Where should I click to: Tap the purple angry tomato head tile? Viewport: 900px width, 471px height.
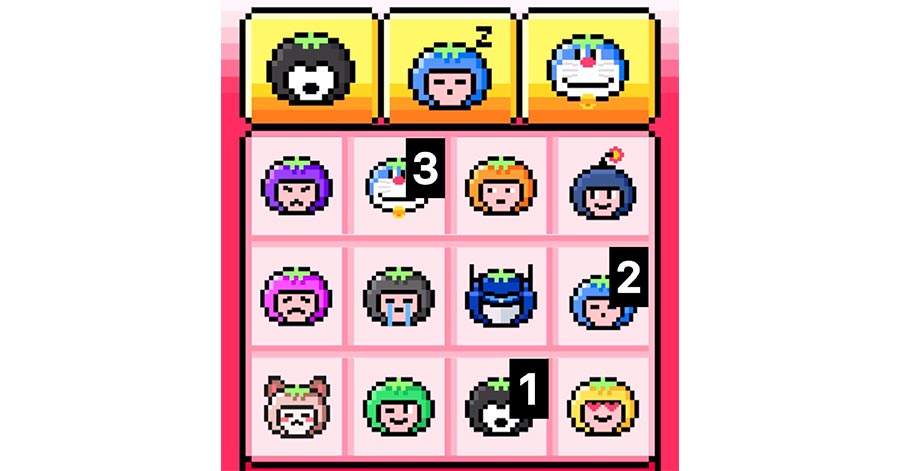295,187
